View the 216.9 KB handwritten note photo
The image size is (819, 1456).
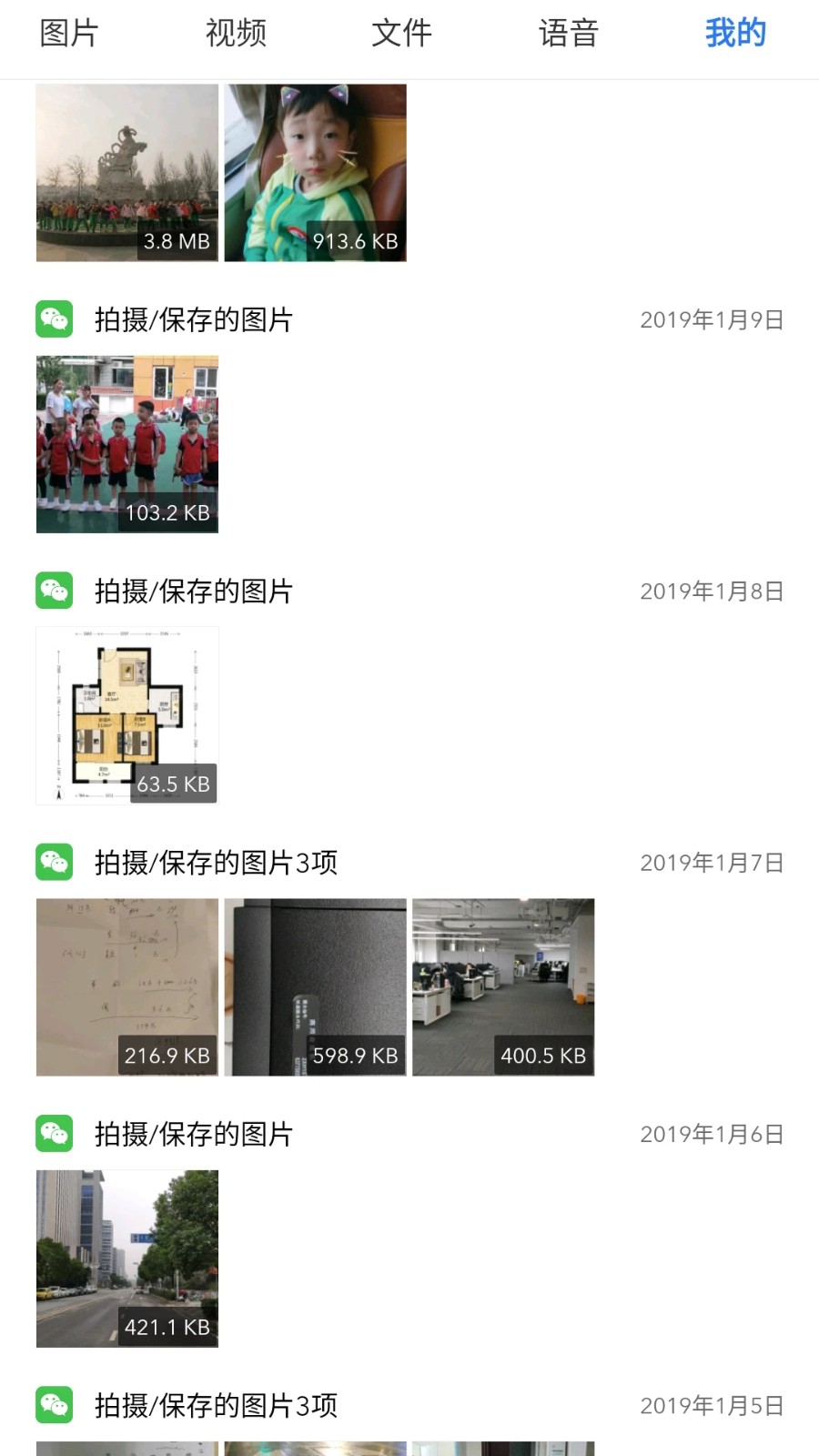127,987
